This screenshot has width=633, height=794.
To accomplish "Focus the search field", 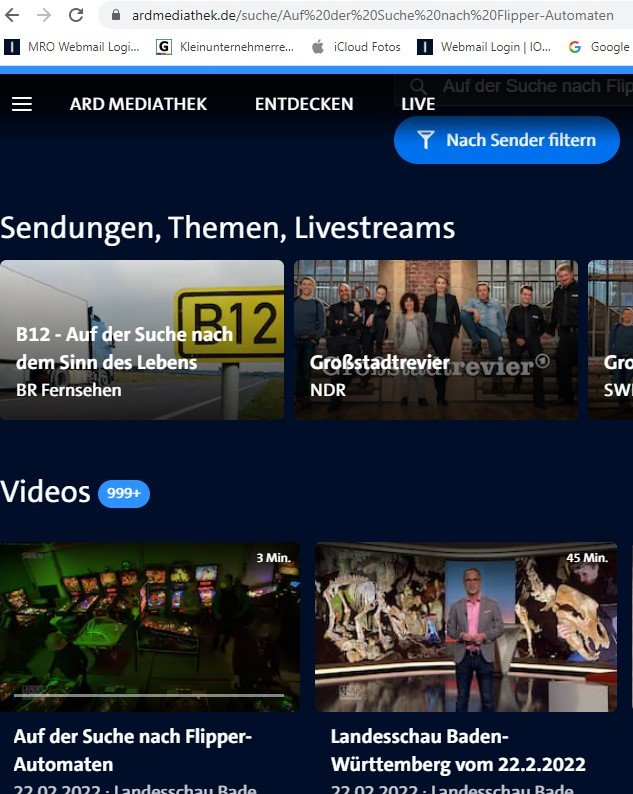I will click(x=530, y=87).
